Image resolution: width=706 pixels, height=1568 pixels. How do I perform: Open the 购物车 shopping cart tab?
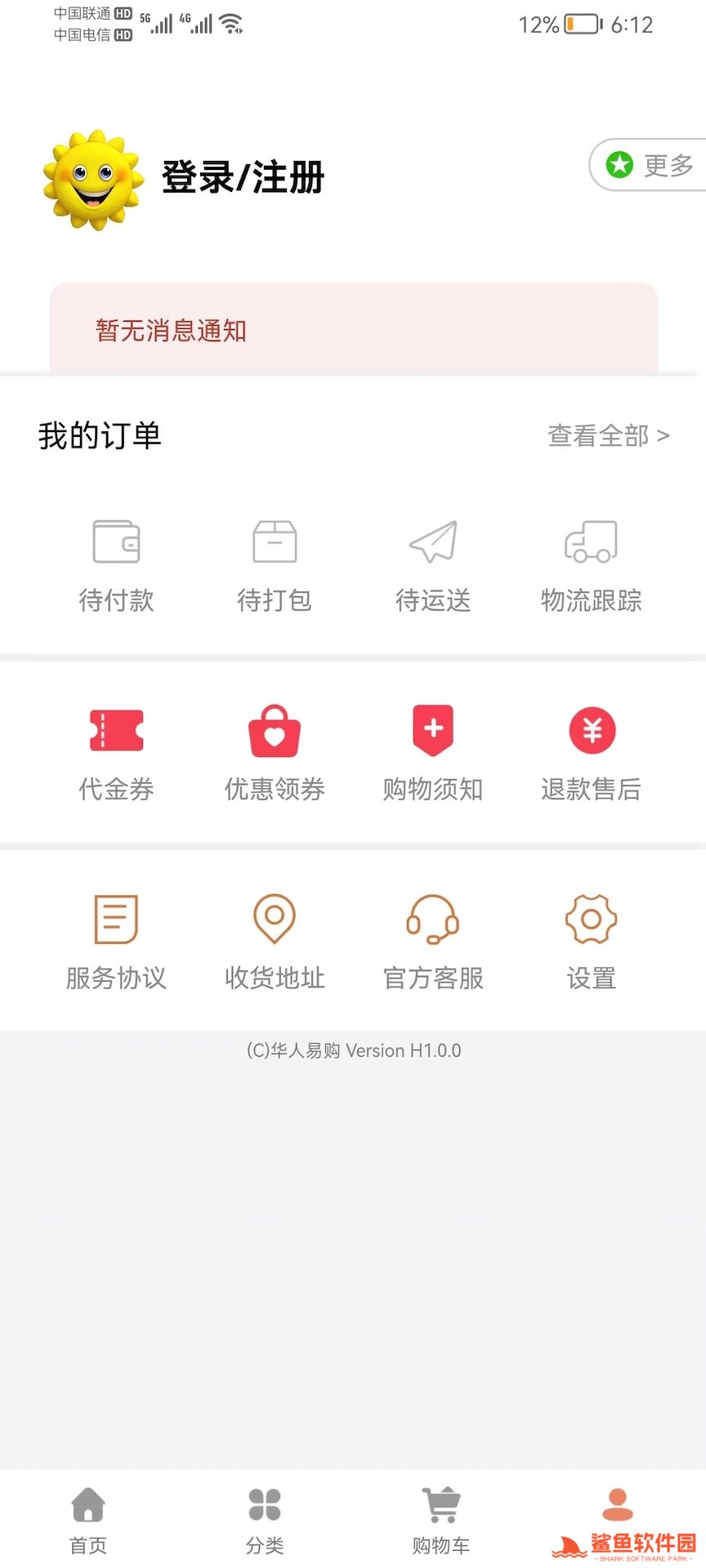tap(441, 1520)
